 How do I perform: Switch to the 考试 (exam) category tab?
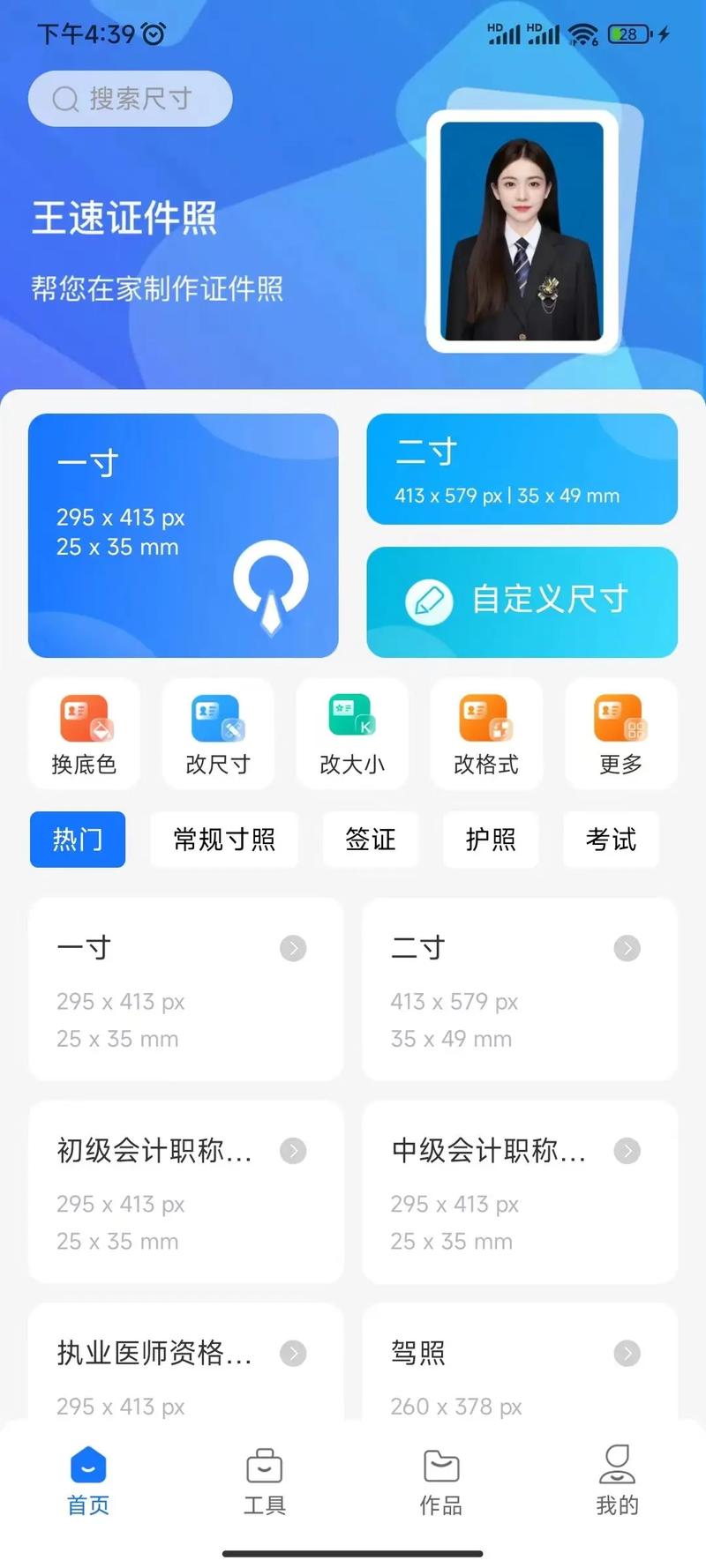610,840
